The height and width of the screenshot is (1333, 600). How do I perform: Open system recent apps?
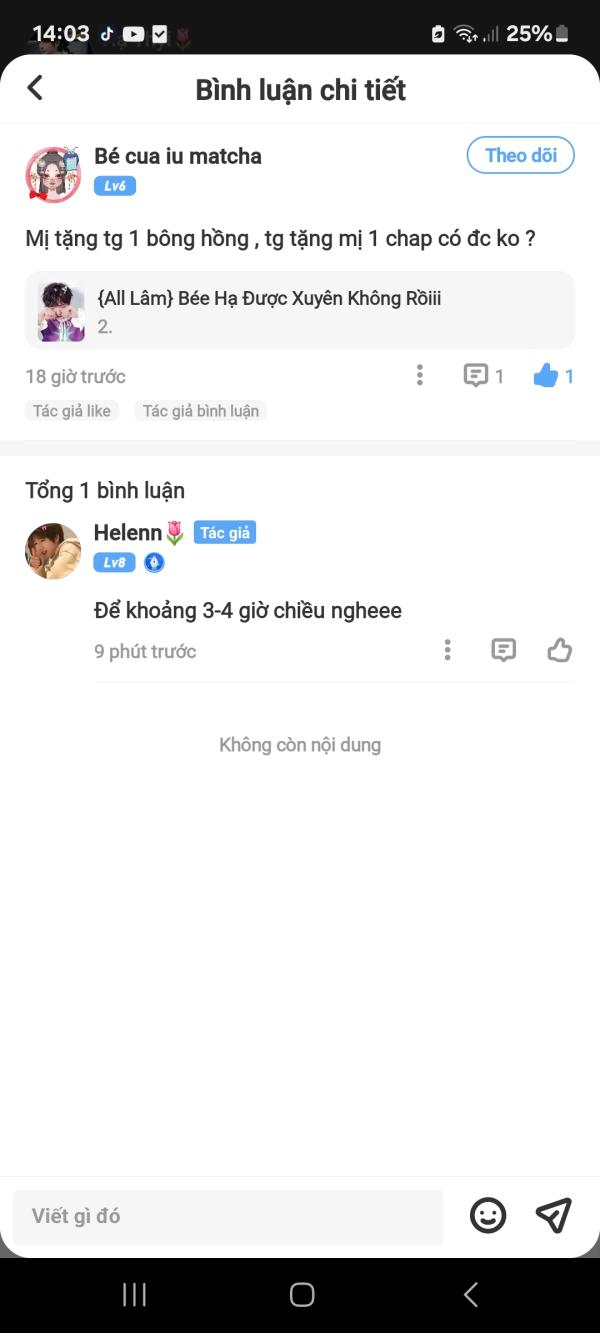pos(134,1295)
